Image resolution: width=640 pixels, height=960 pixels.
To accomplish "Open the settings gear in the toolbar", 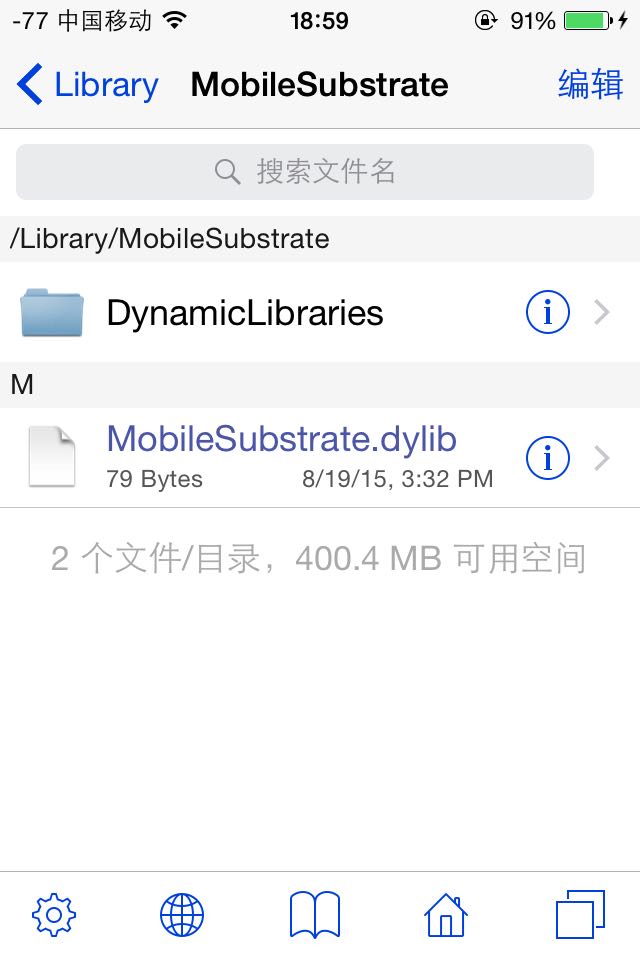I will coord(54,914).
